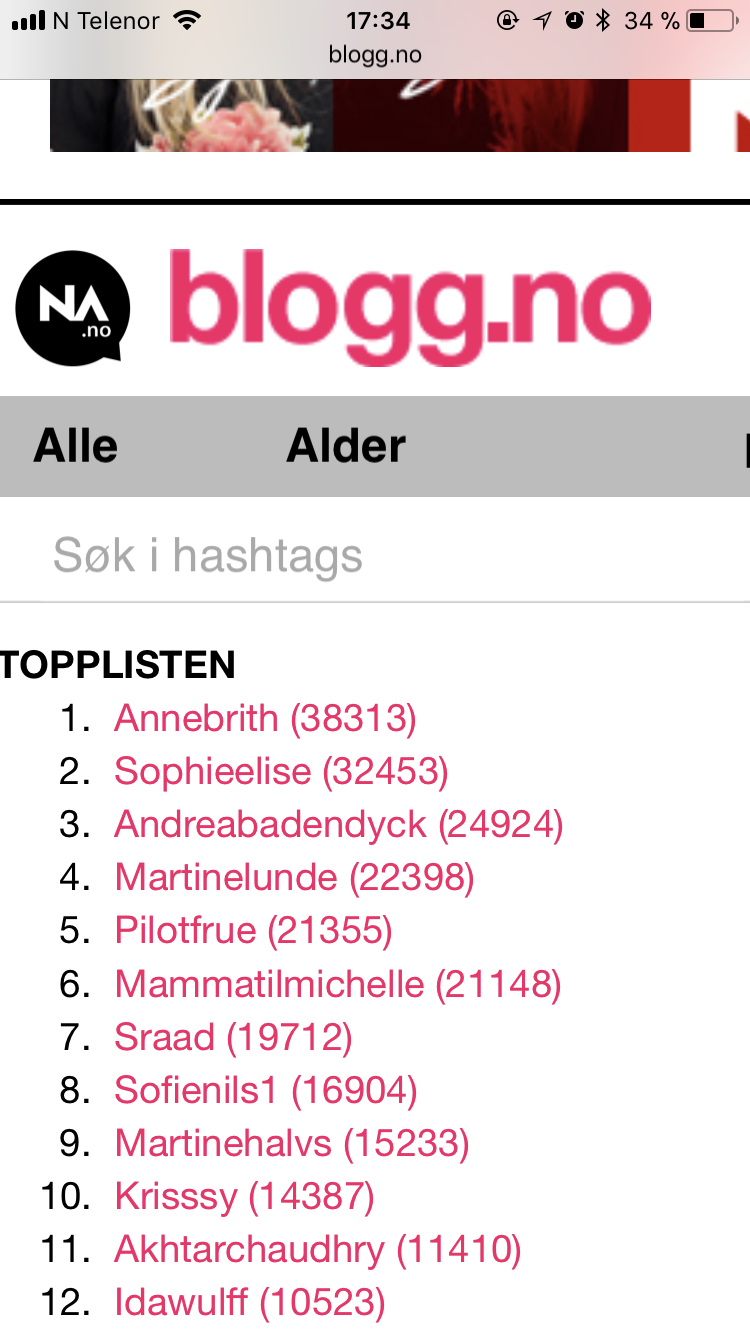
Task: Visit the Akhtarchaudhry blog
Action: [x=318, y=1249]
